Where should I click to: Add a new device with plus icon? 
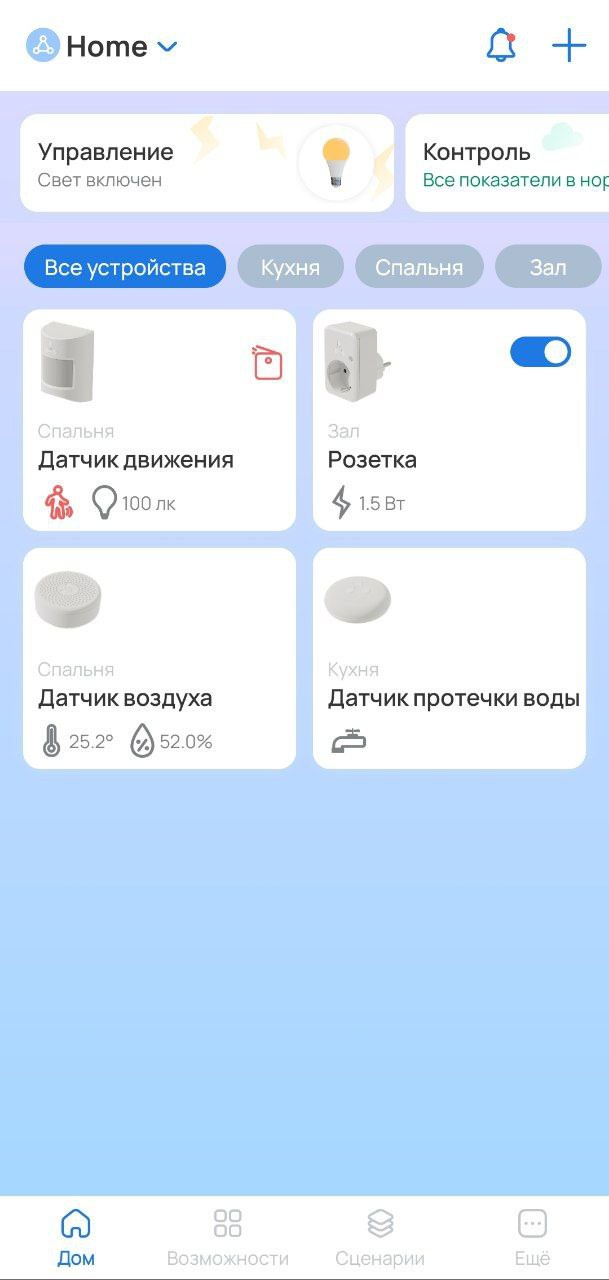569,46
